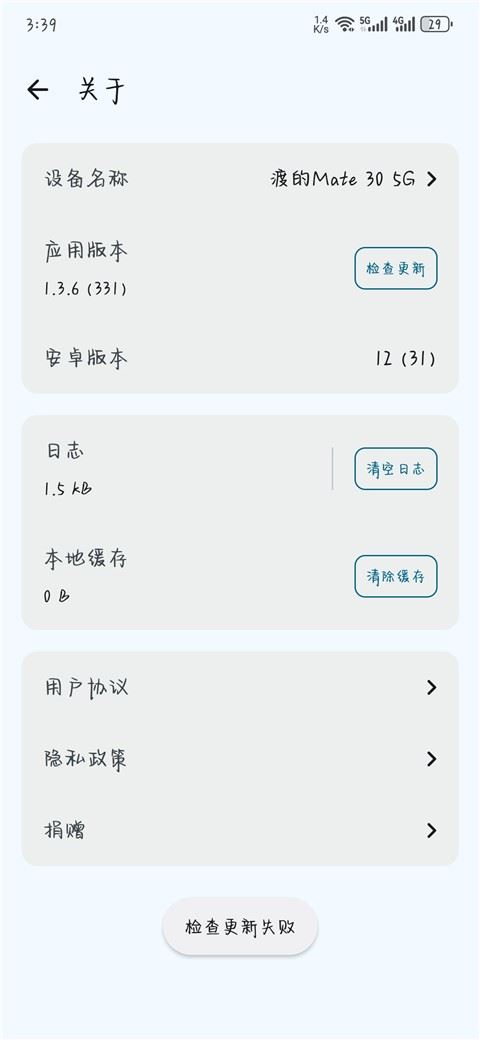Open the 捐赠 row
This screenshot has width=480, height=1040.
click(x=240, y=830)
